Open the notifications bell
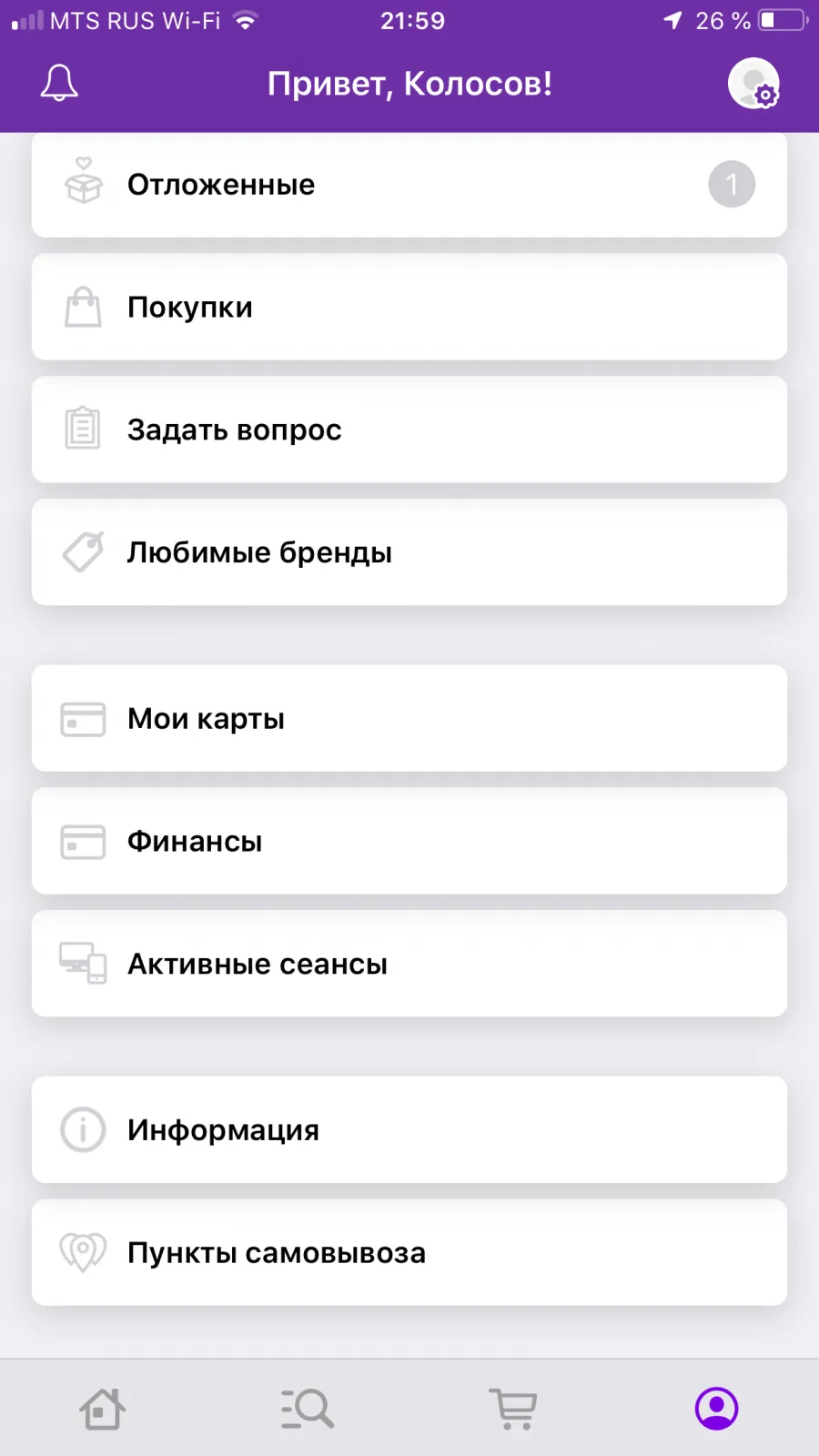 click(59, 84)
